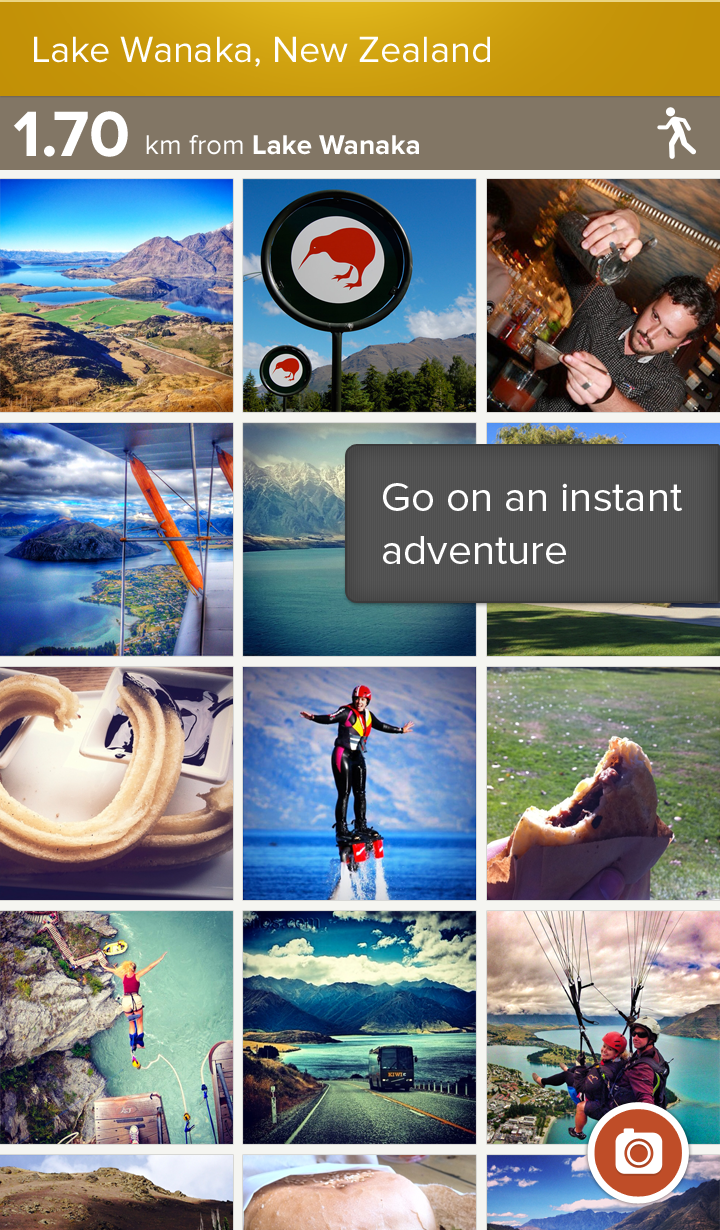Open the lake and mountains panorama photo

[x=116, y=295]
